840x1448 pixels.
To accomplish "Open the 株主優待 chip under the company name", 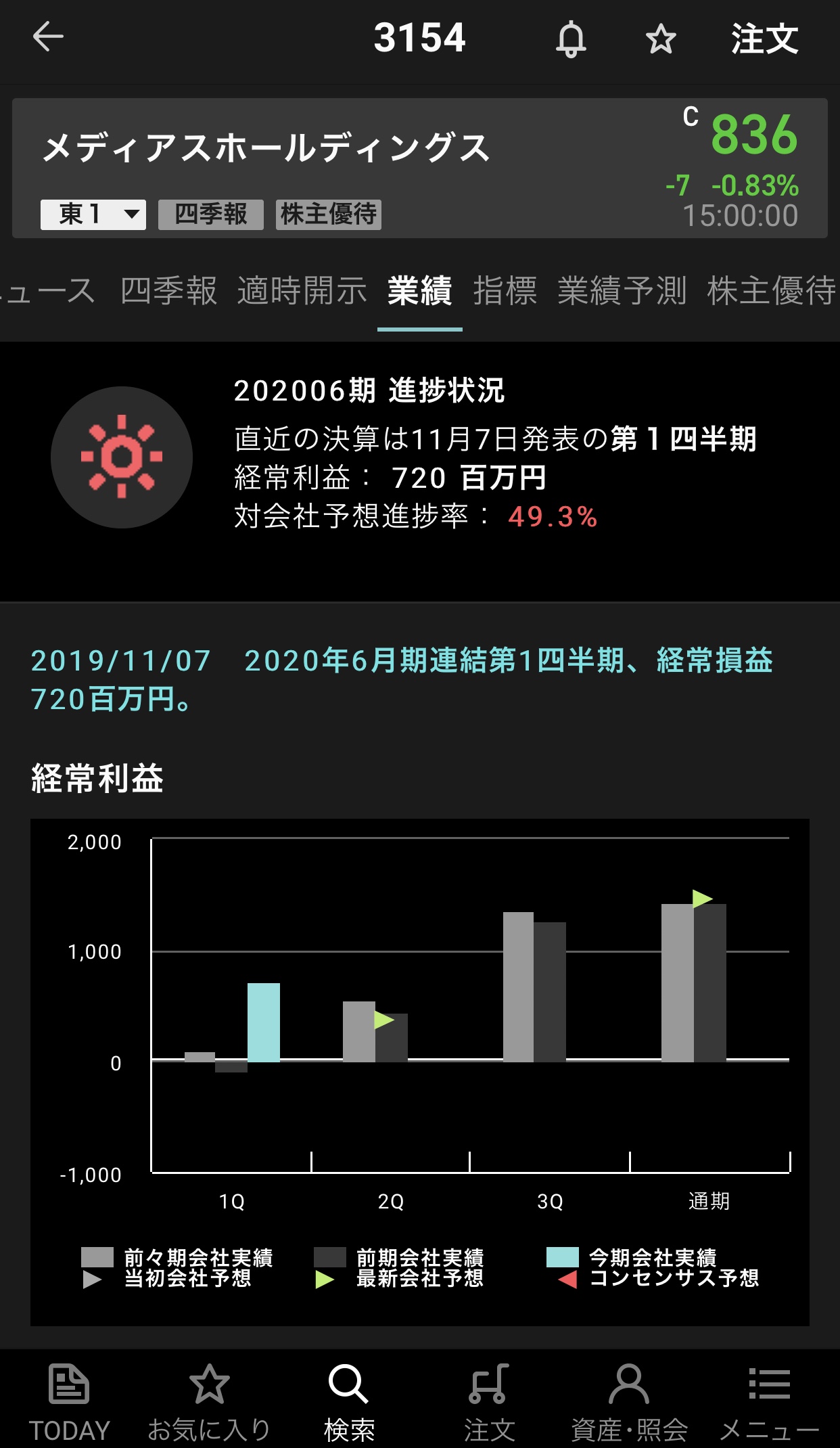I will (x=329, y=214).
